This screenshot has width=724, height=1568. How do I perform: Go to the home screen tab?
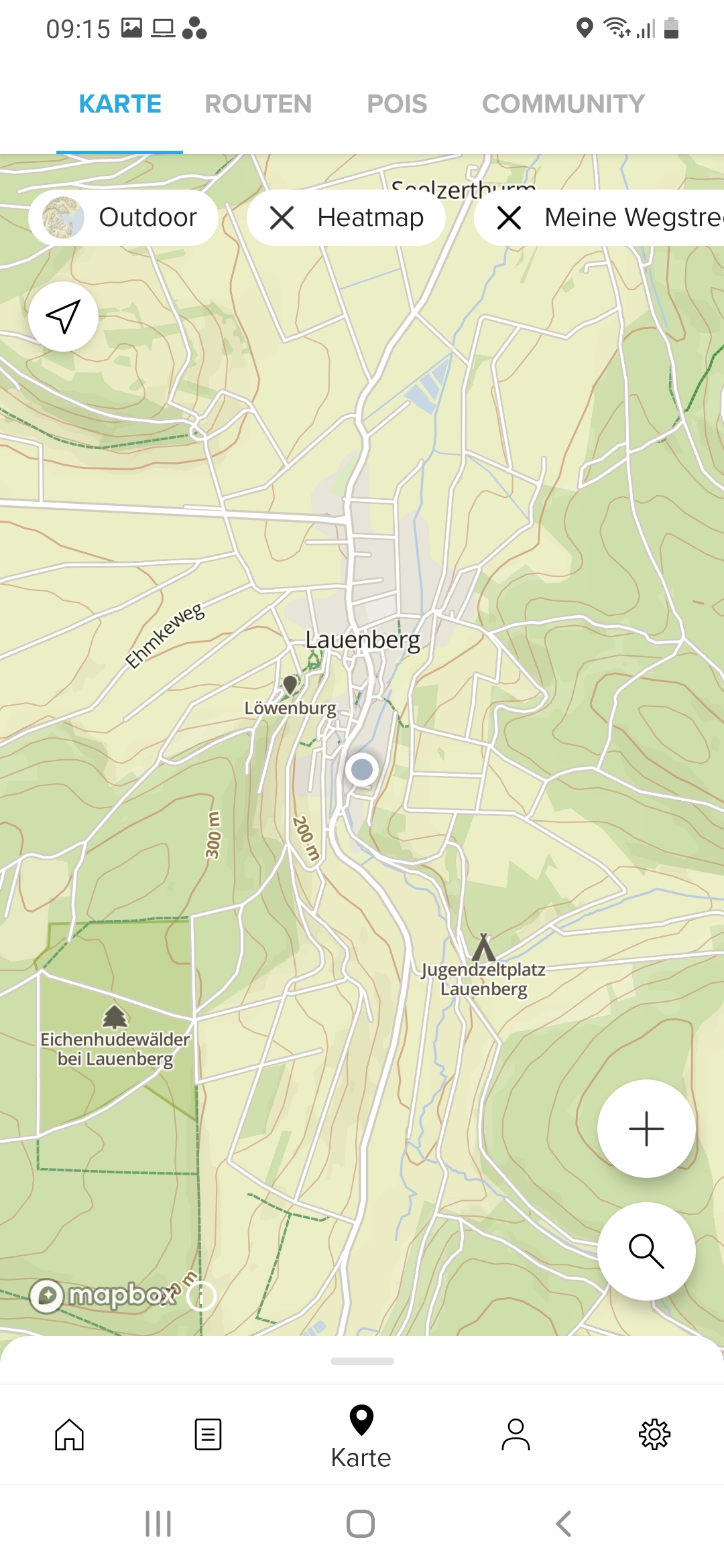(70, 1435)
